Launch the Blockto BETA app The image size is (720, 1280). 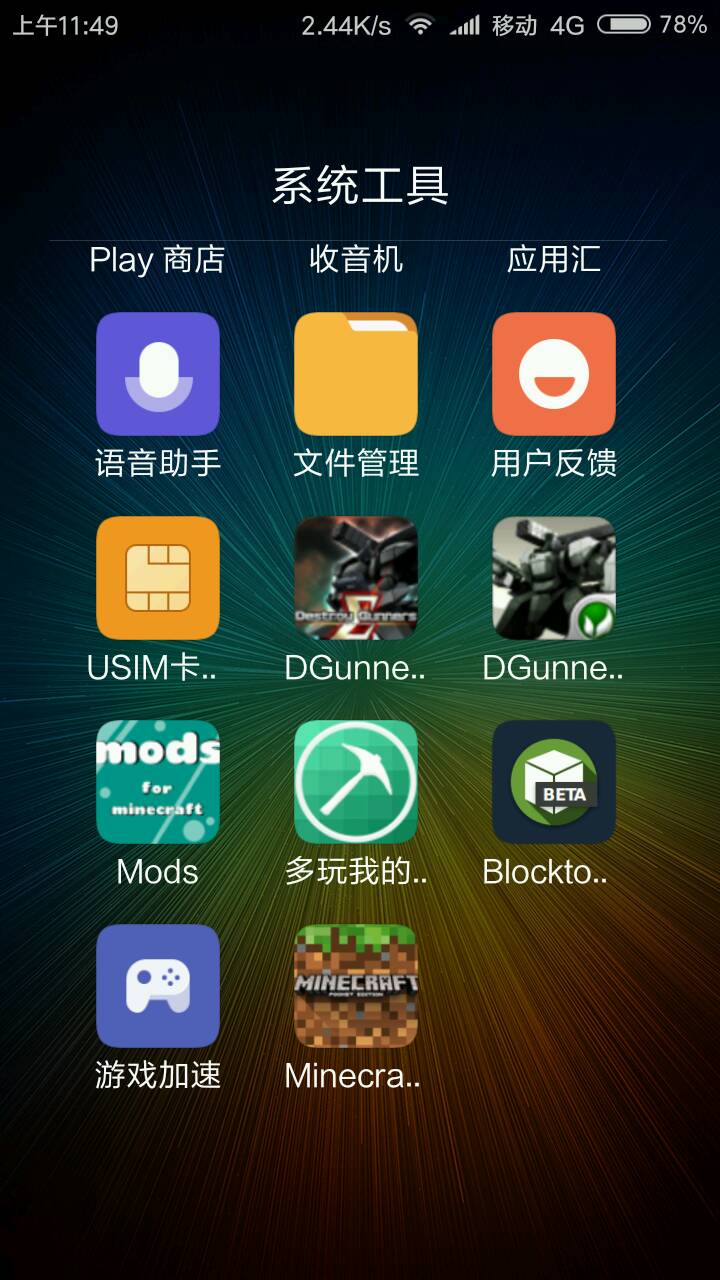tap(554, 782)
